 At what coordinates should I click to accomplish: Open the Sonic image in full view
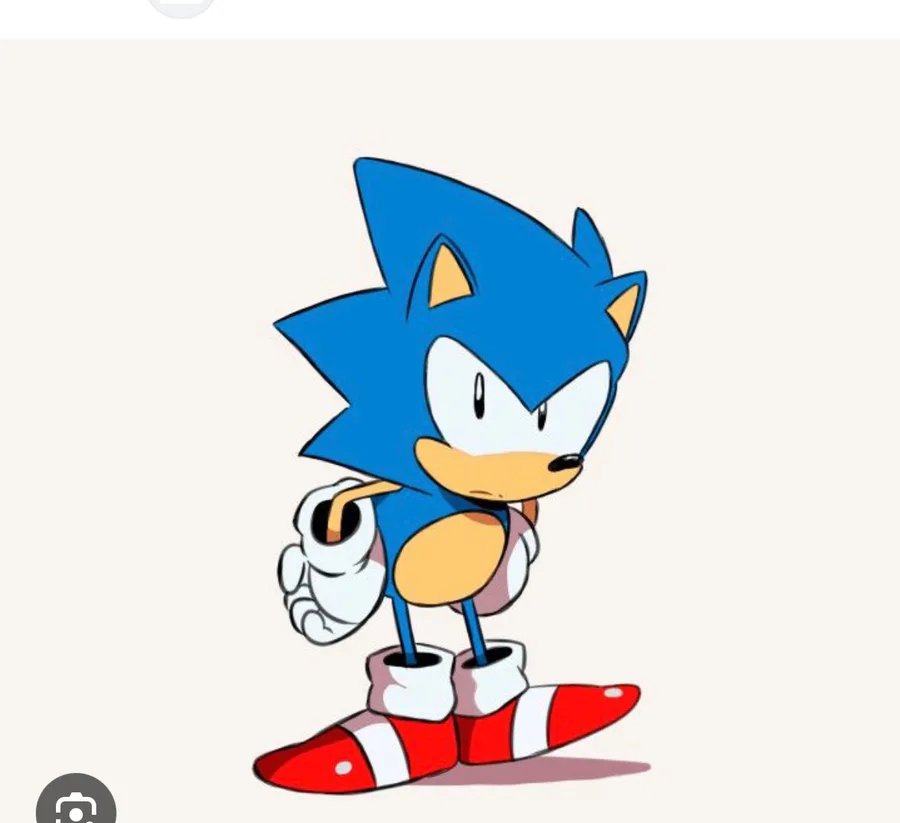[450, 431]
